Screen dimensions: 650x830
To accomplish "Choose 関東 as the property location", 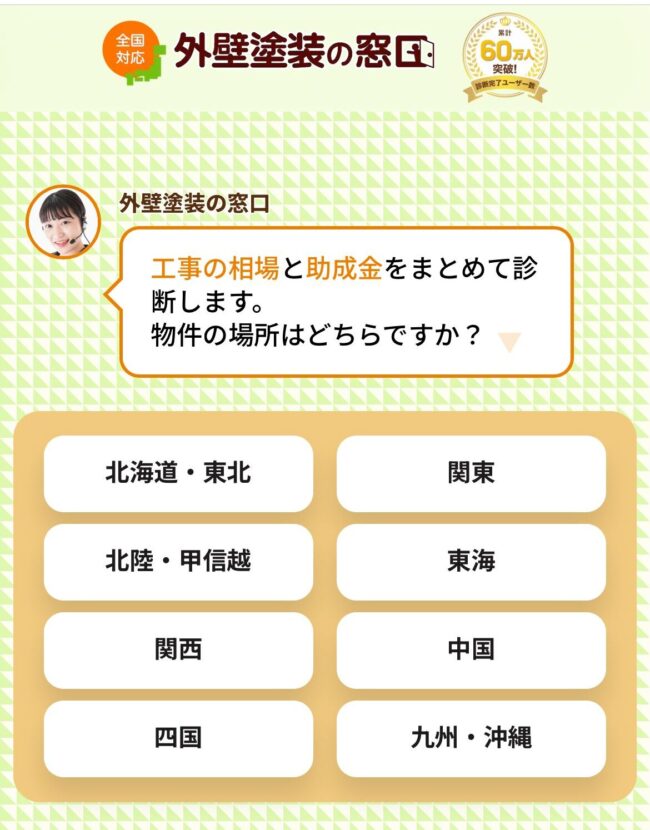I will pyautogui.click(x=471, y=473).
